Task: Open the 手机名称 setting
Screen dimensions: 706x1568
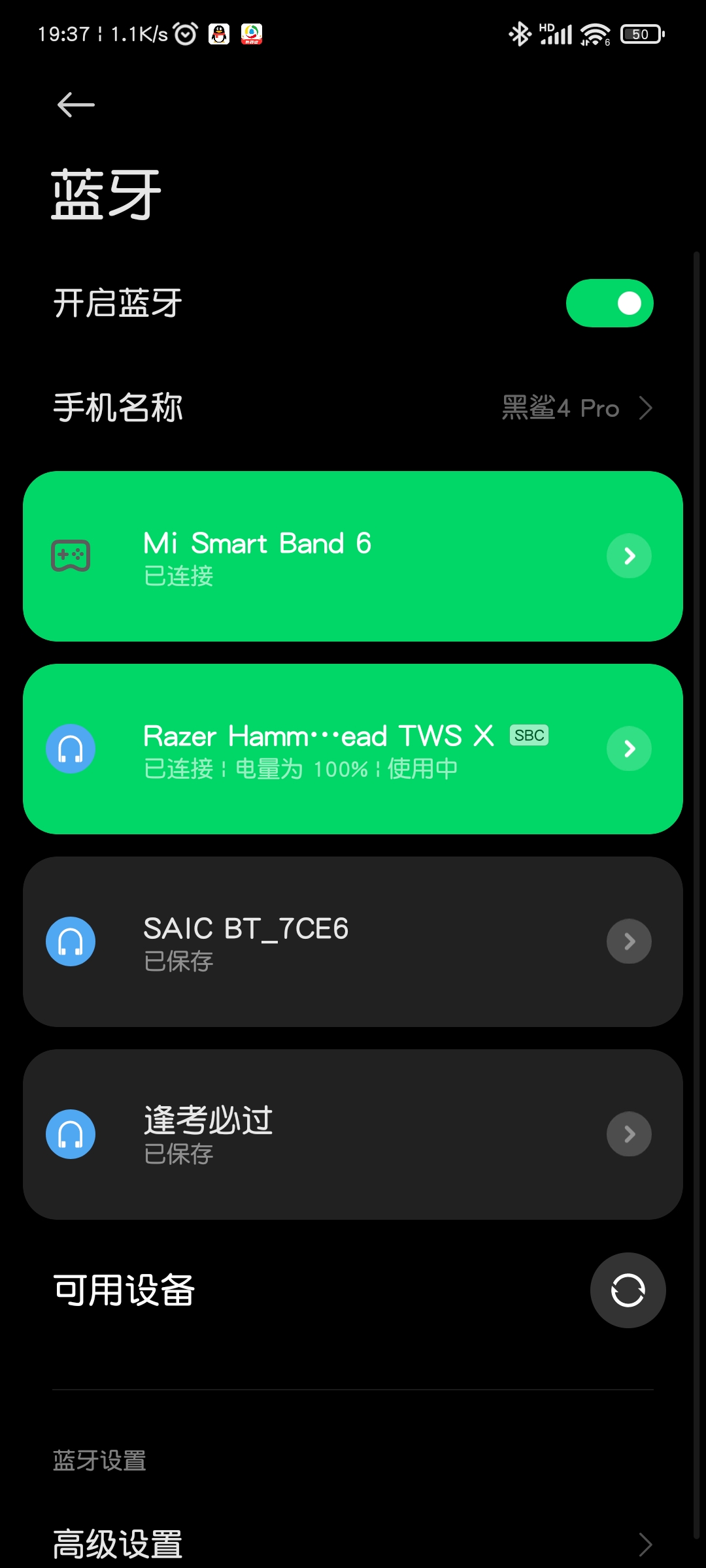Action: pos(353,408)
